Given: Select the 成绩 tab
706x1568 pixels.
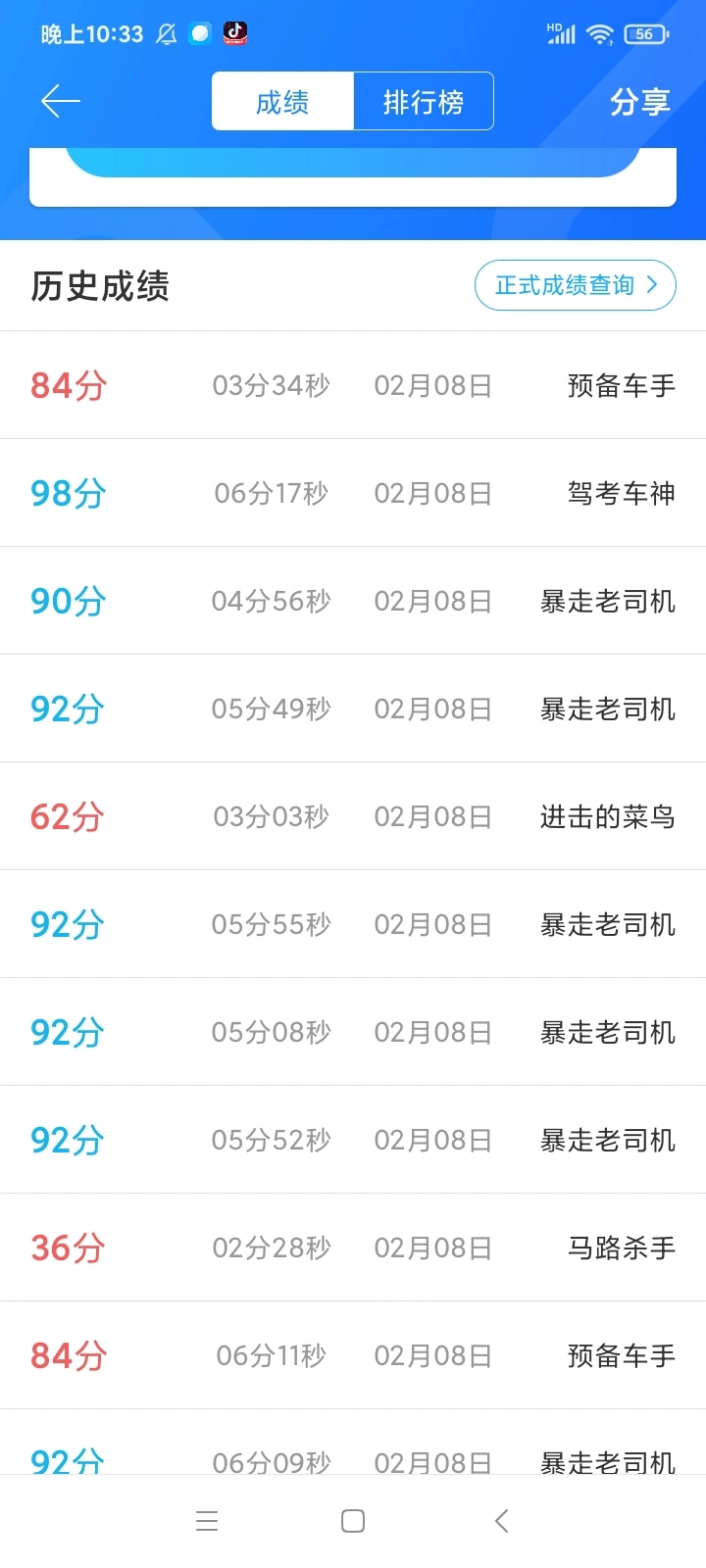Looking at the screenshot, I should 282,101.
